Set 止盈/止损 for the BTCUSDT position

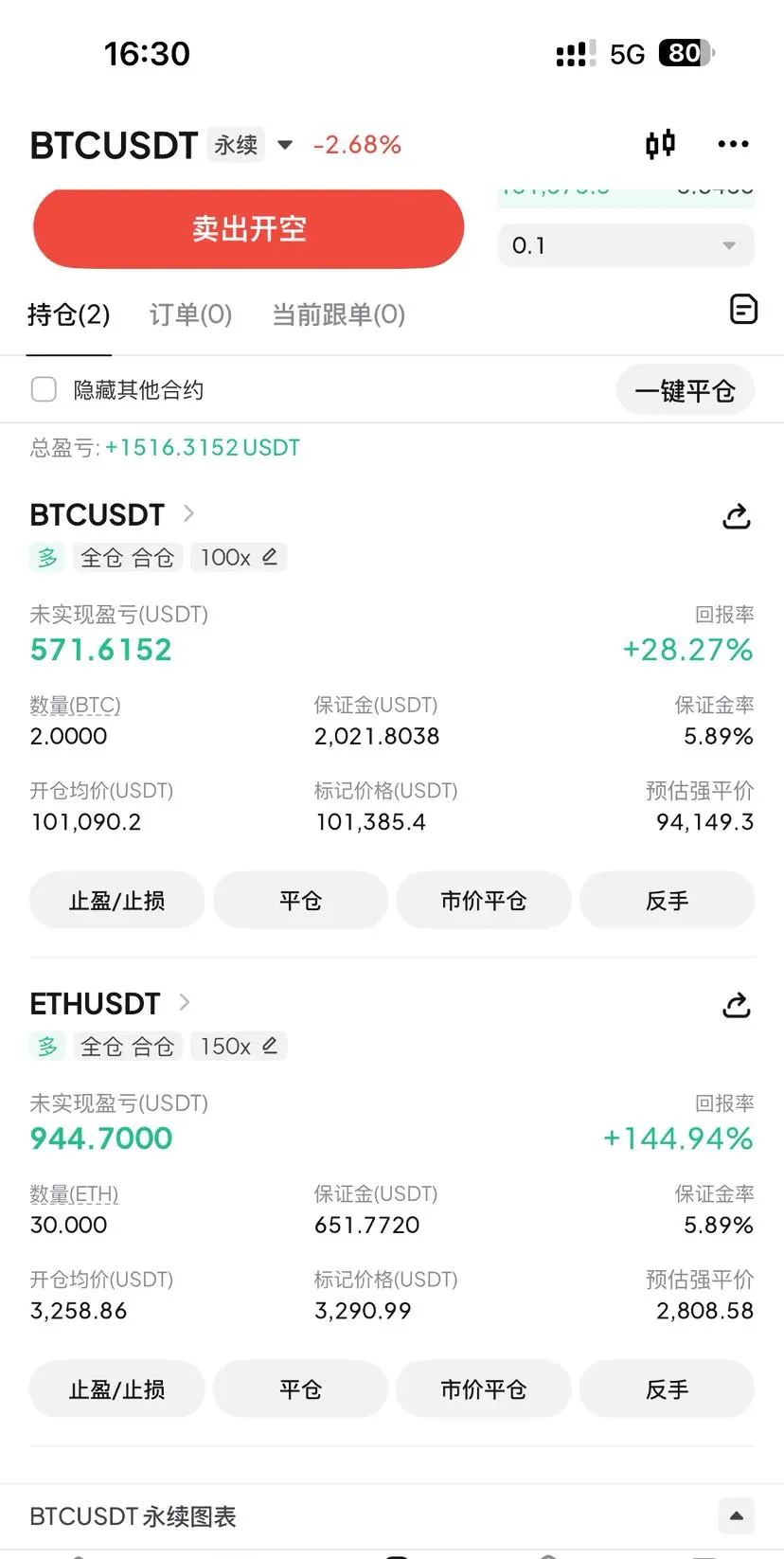tap(116, 900)
